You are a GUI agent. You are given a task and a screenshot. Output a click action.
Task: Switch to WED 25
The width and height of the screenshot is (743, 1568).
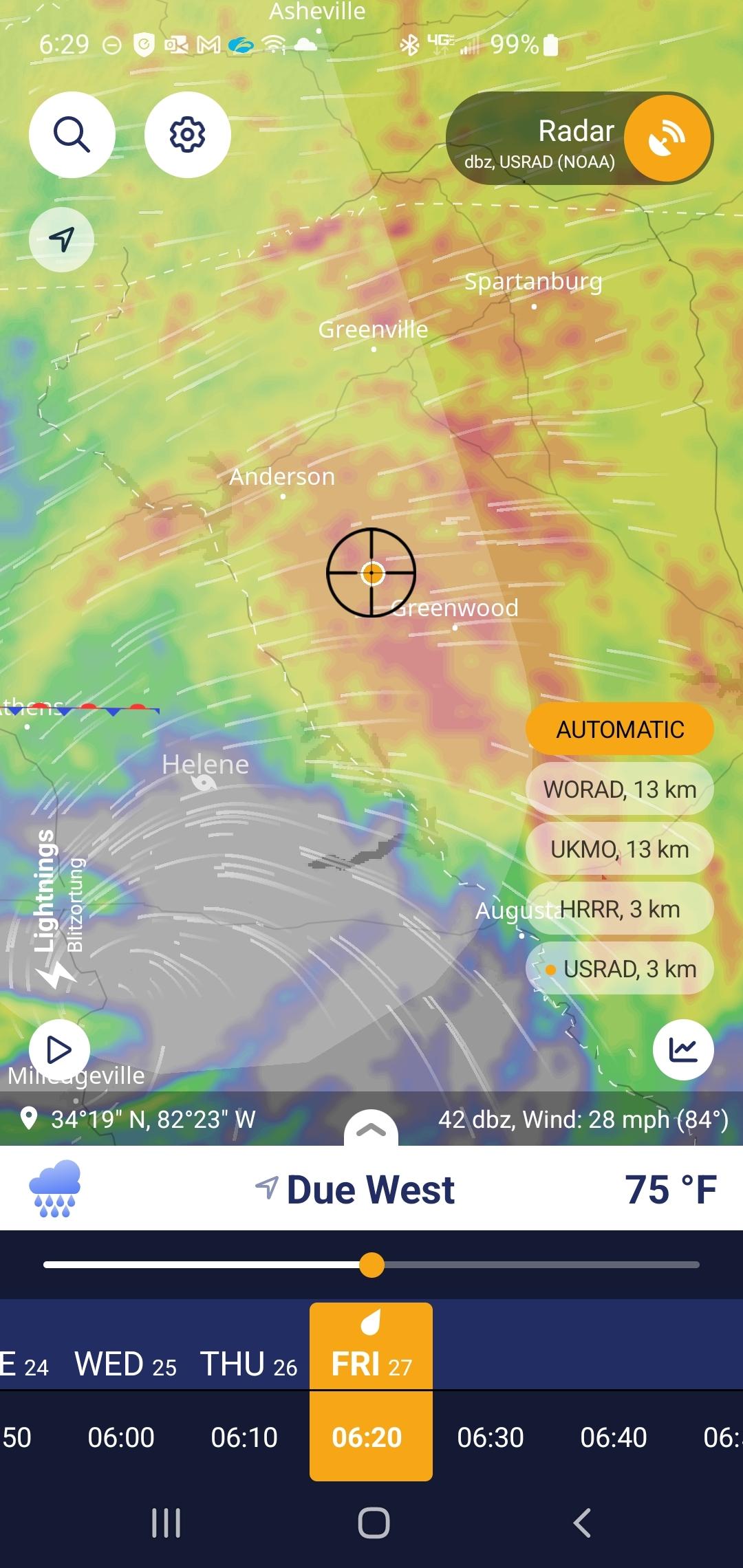tap(125, 1364)
